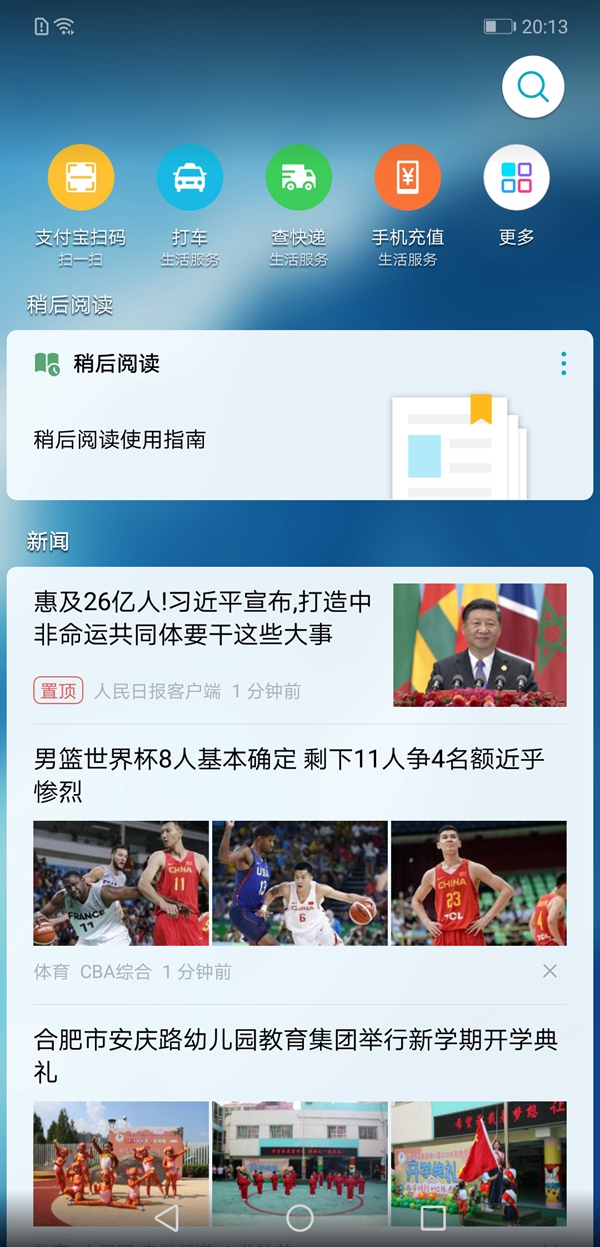Tap the 查快递 express tracking shortcut
The width and height of the screenshot is (600, 1247).
[298, 179]
